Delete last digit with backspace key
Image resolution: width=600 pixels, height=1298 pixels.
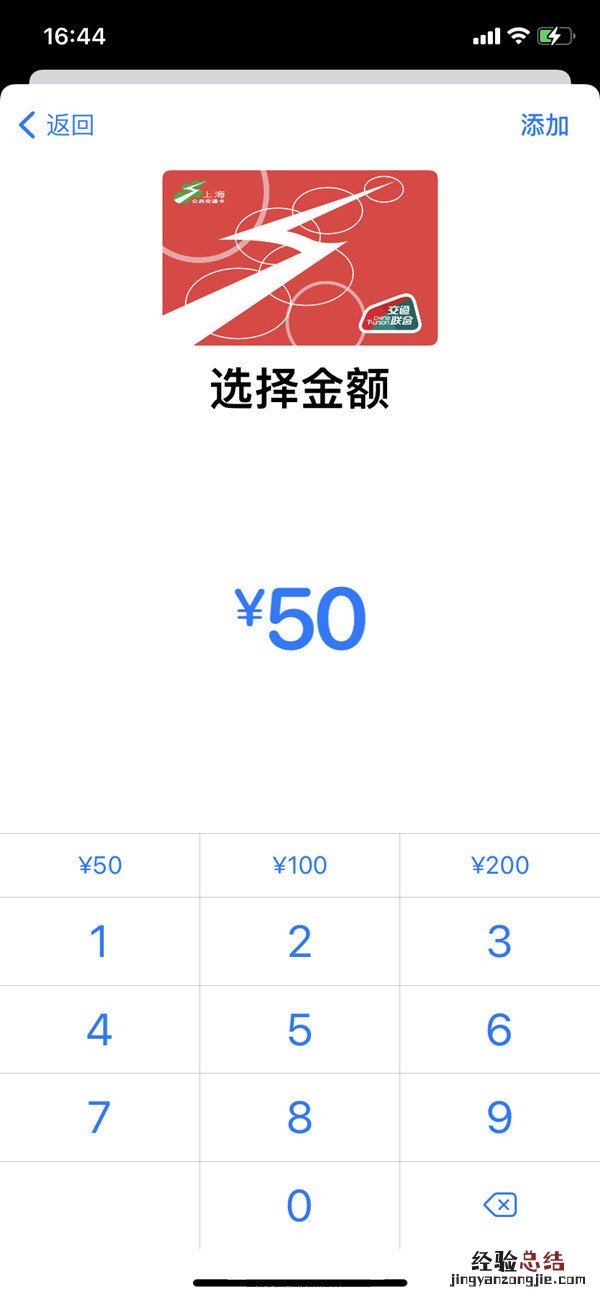point(500,1205)
